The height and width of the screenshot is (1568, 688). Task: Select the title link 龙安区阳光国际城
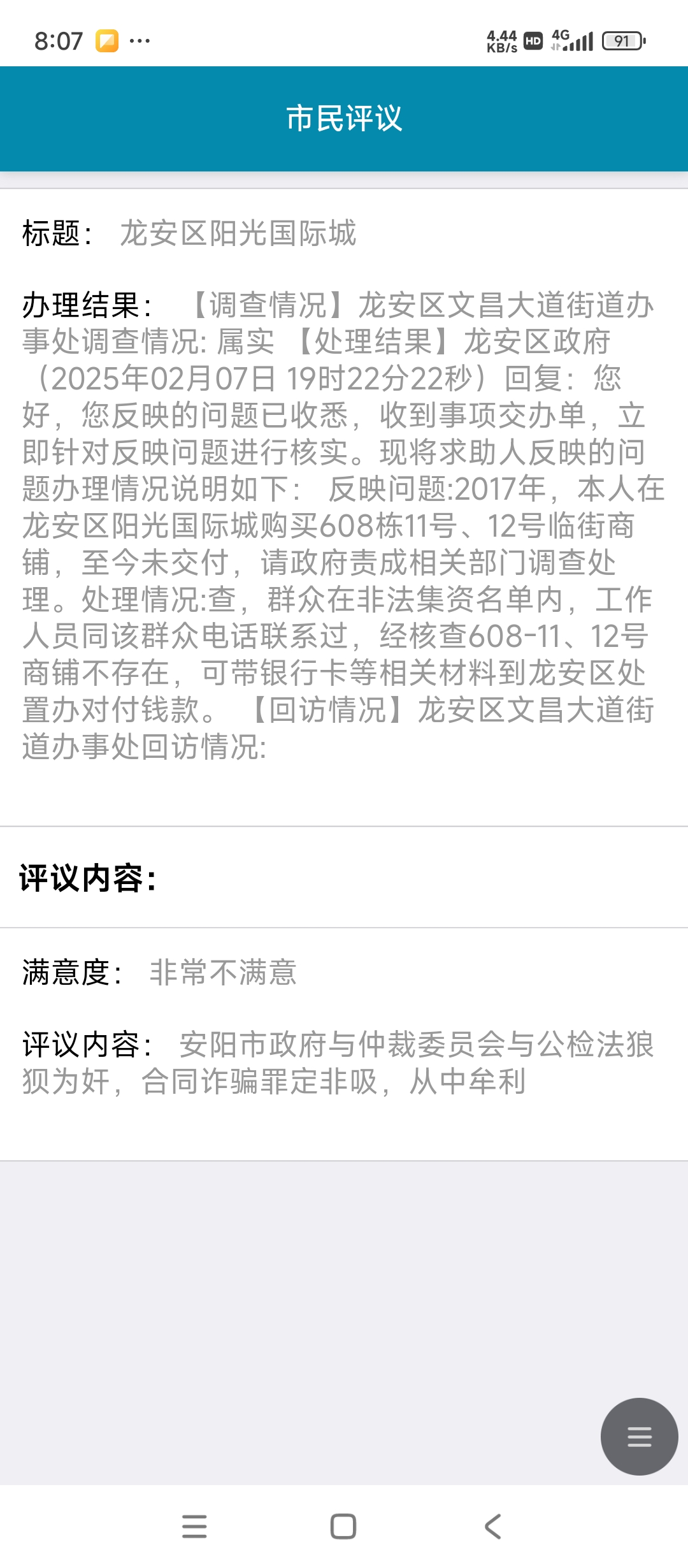click(x=239, y=234)
